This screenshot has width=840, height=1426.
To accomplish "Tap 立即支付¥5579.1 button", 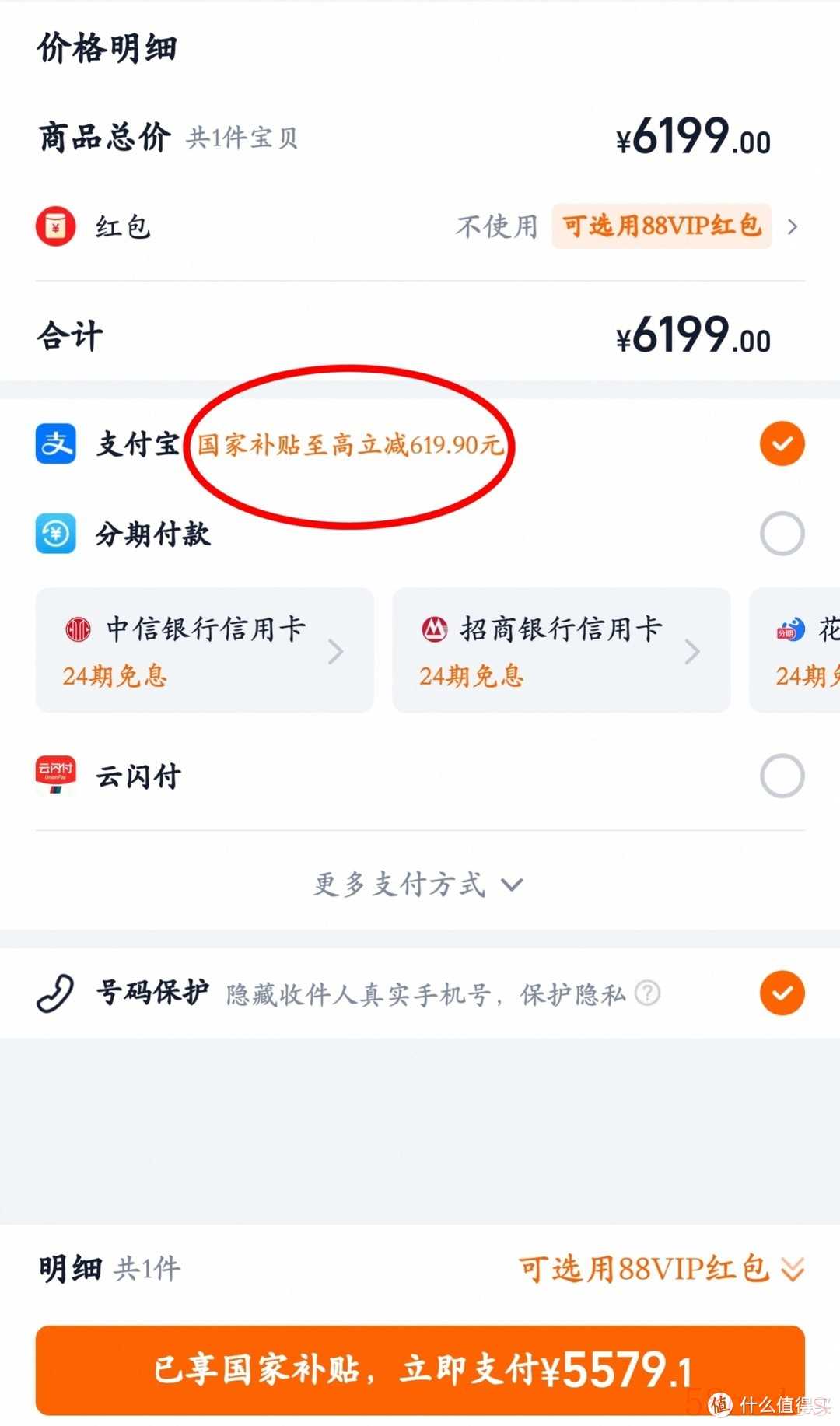I will point(420,1370).
